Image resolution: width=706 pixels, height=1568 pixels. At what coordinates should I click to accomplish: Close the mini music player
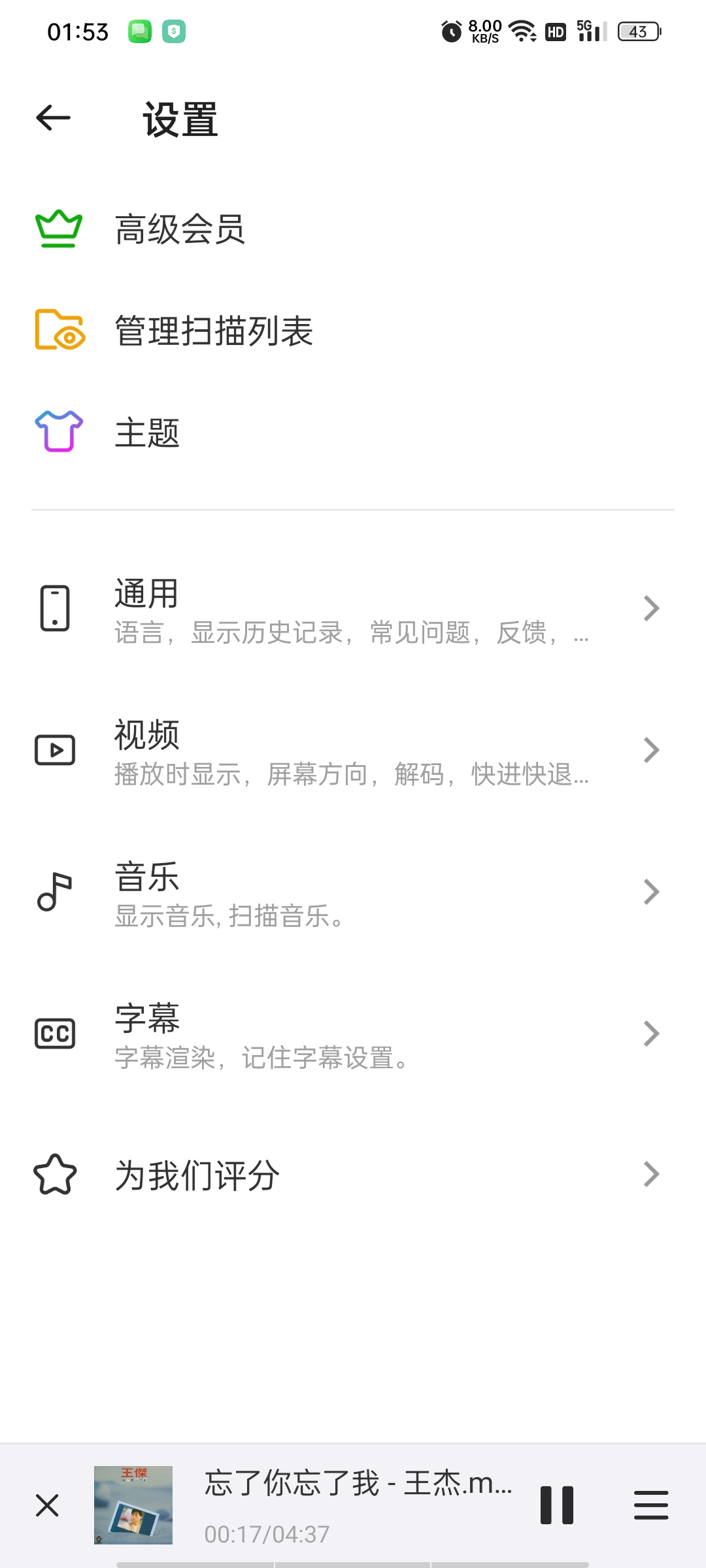(x=47, y=1505)
